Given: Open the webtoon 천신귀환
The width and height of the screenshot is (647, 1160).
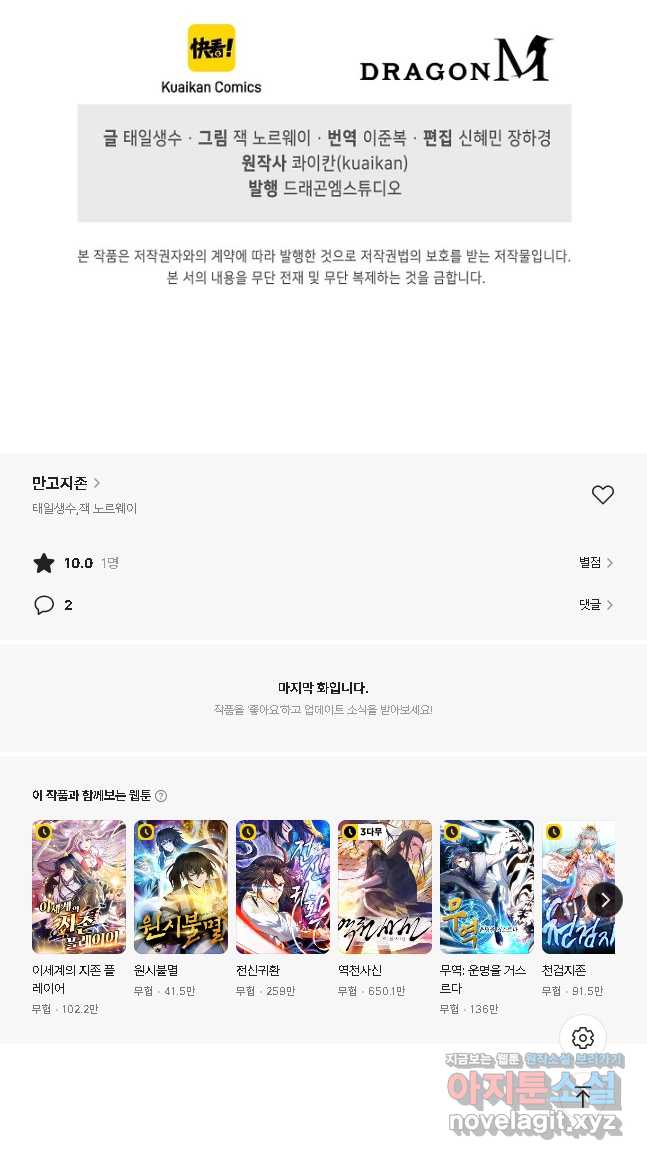Looking at the screenshot, I should [283, 887].
